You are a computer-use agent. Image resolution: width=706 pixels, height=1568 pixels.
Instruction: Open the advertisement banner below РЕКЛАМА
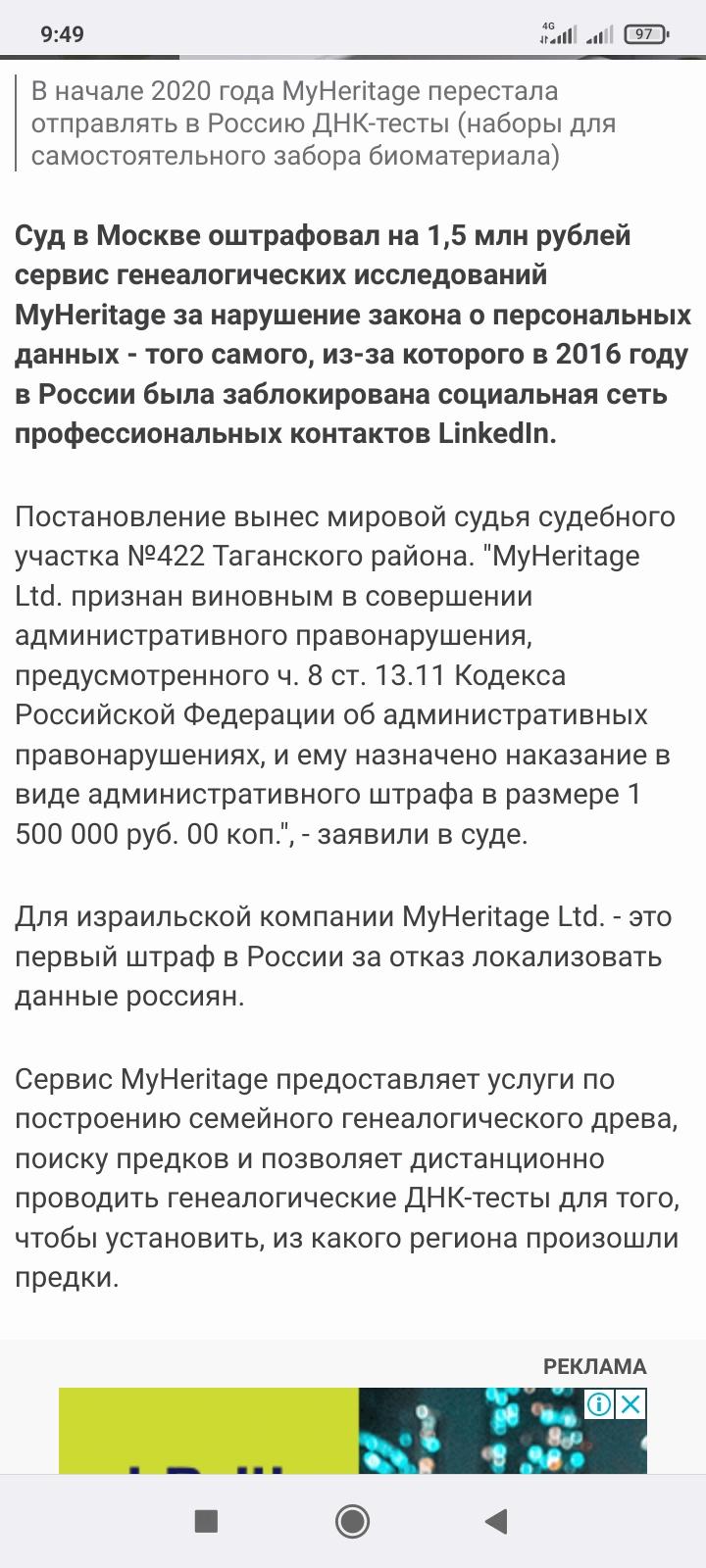[x=352, y=1431]
